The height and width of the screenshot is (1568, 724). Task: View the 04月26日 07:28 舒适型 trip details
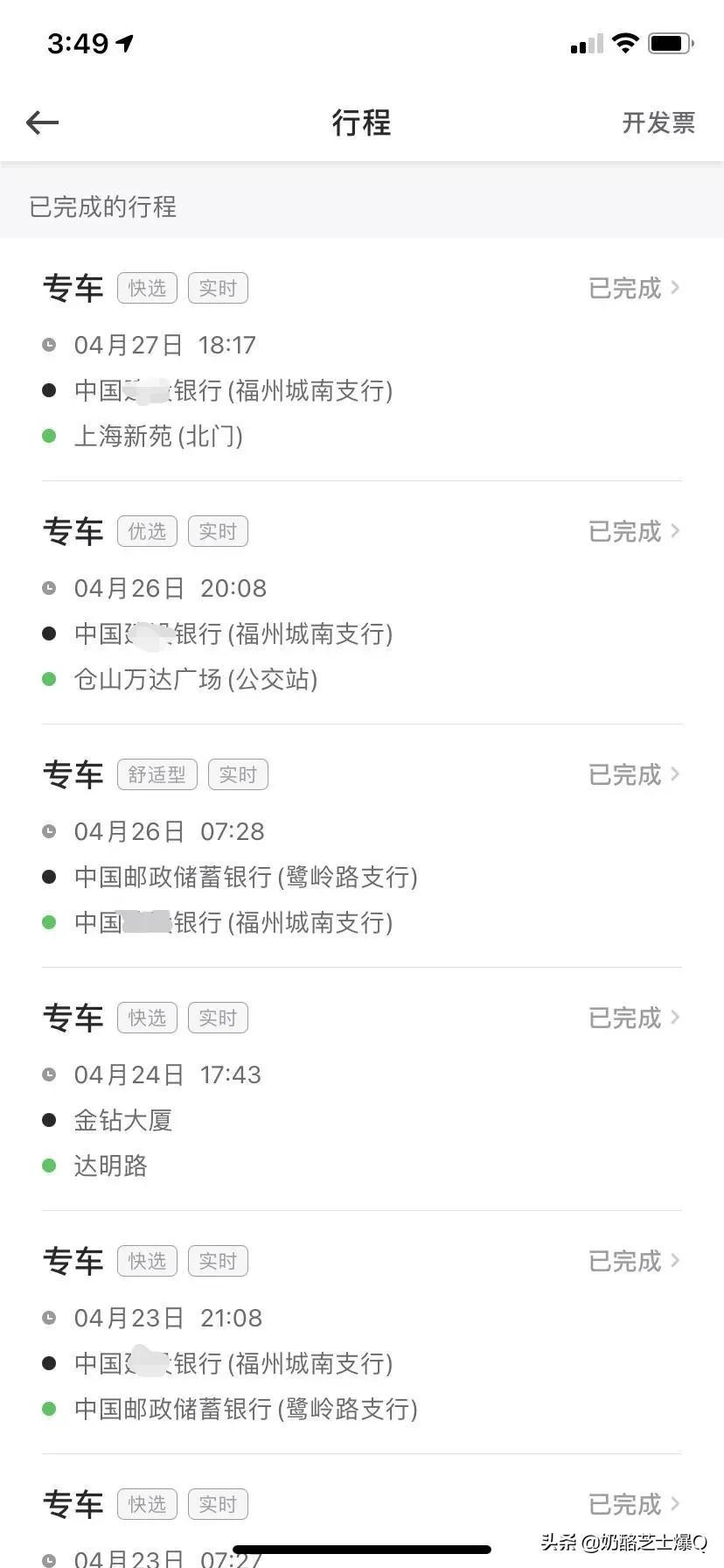point(362,846)
